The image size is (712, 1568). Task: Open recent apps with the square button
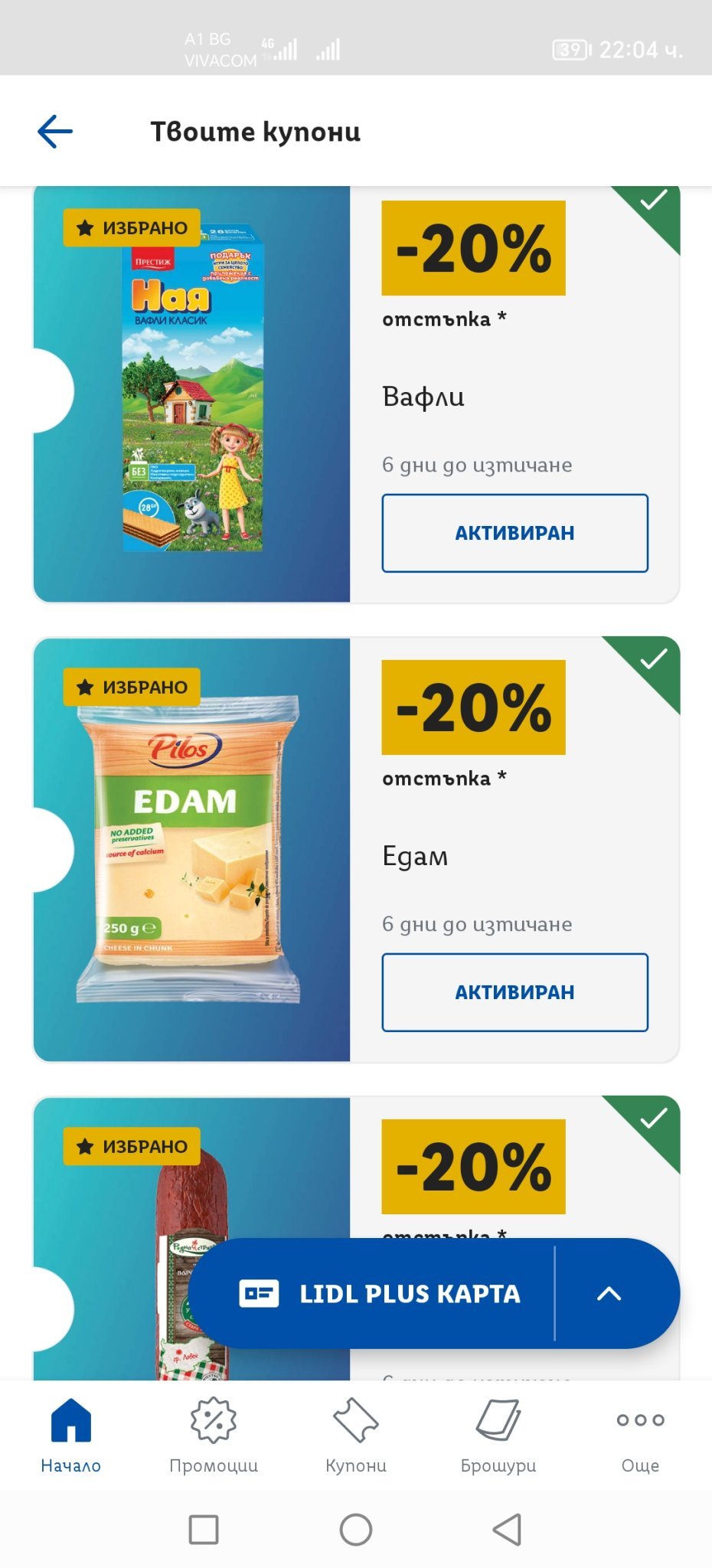tap(204, 1530)
